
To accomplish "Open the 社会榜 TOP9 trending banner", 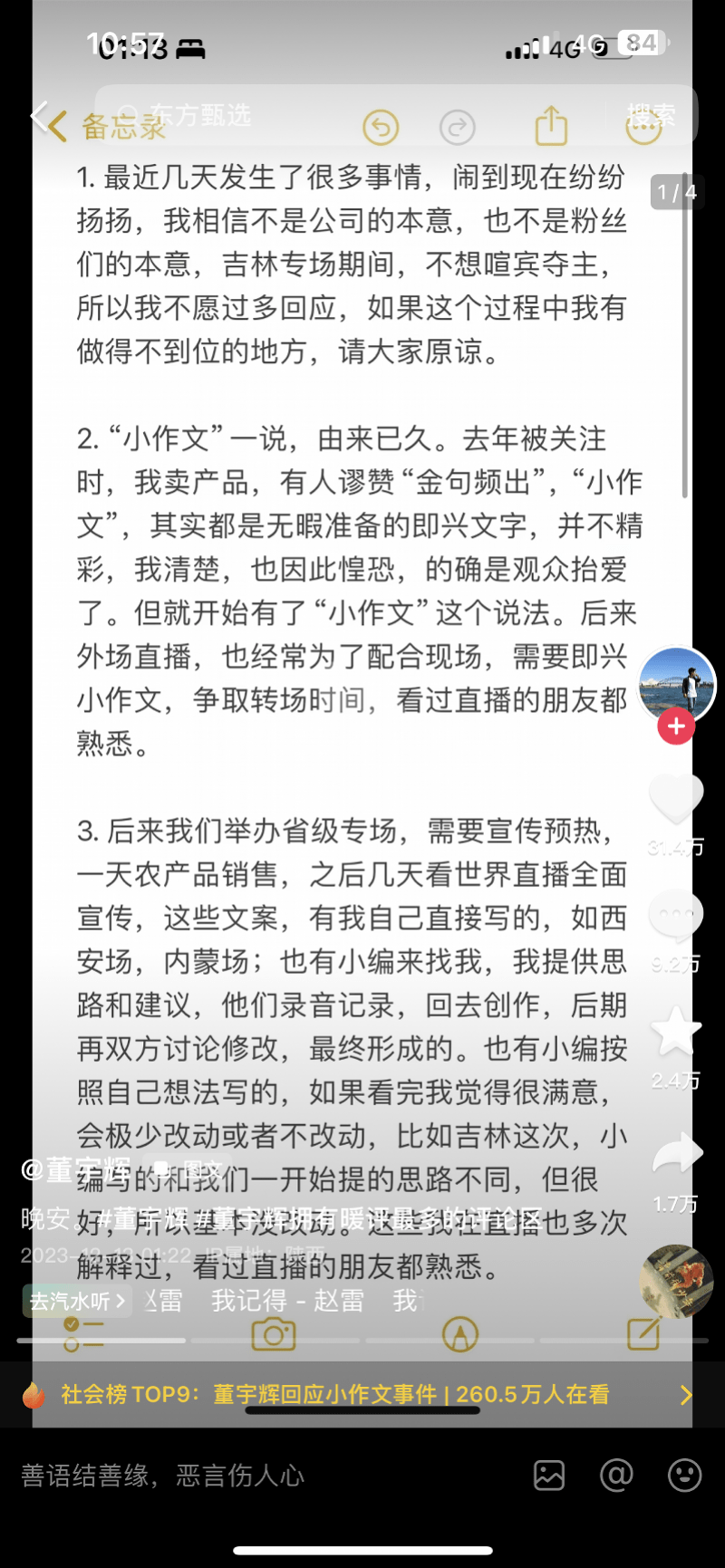I will point(362,1394).
